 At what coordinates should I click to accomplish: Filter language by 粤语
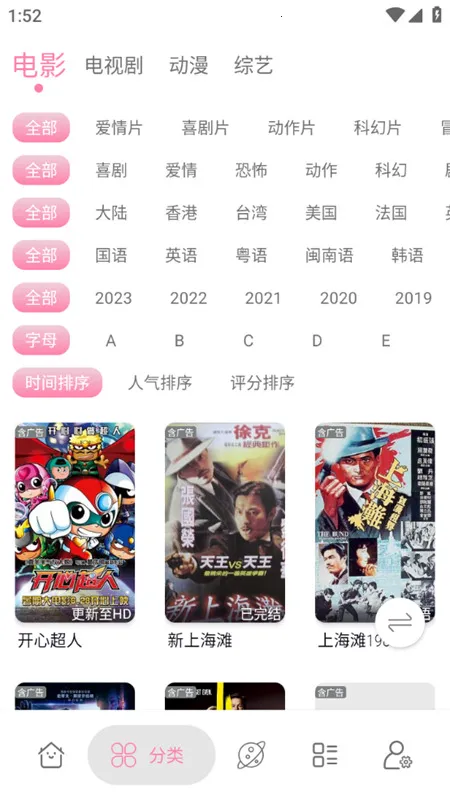[x=251, y=255]
